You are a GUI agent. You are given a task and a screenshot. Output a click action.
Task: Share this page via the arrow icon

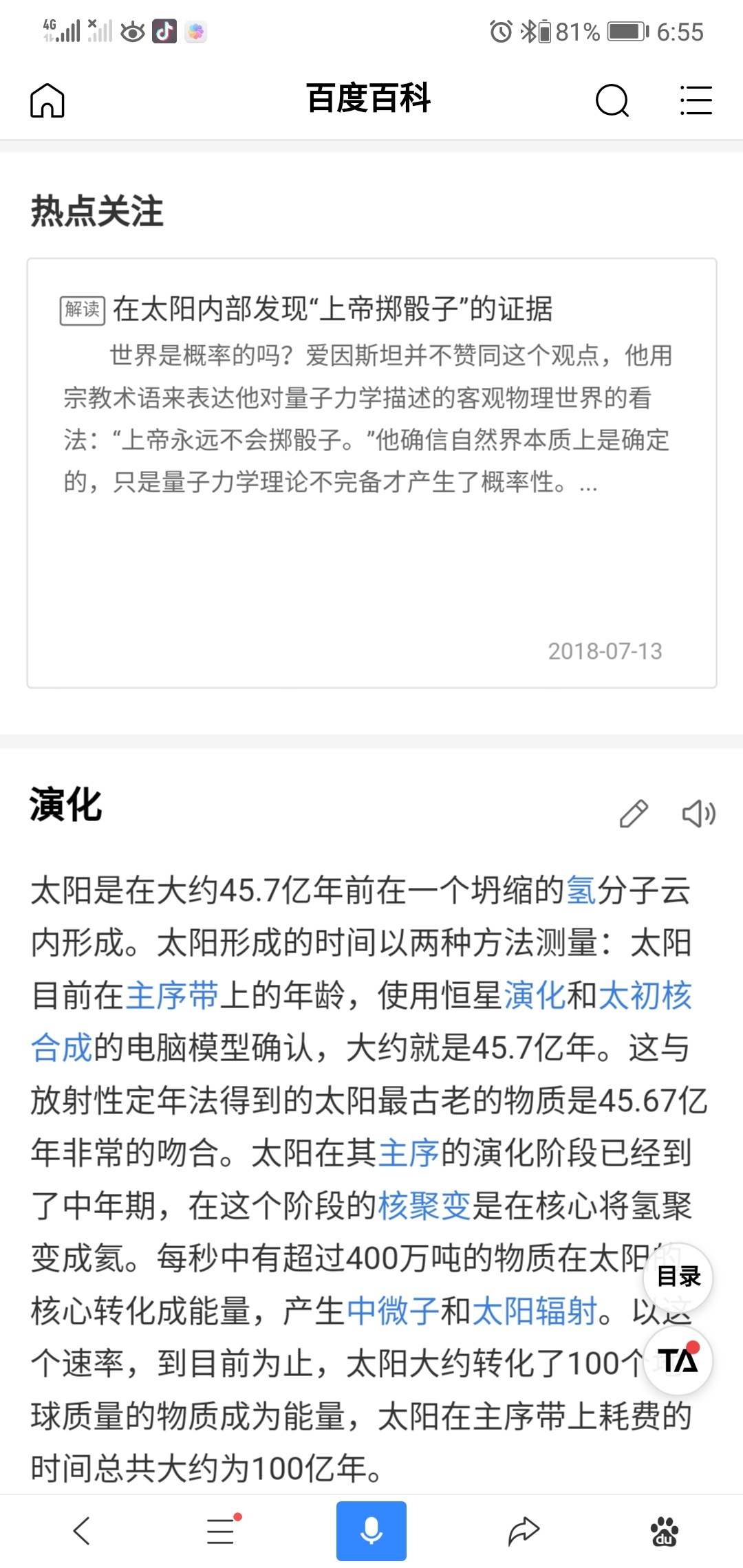tap(524, 1531)
